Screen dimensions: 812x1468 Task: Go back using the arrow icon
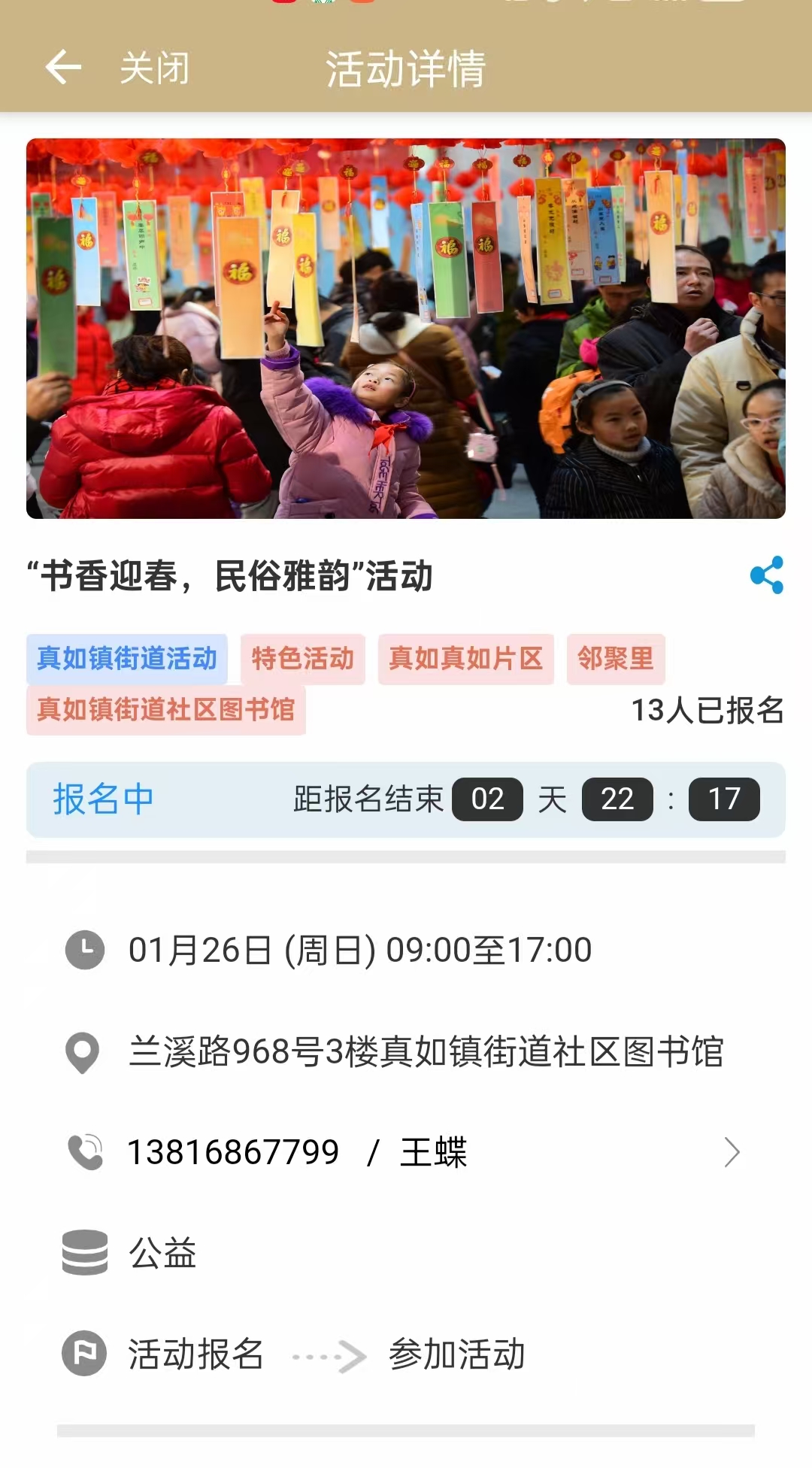(x=63, y=68)
